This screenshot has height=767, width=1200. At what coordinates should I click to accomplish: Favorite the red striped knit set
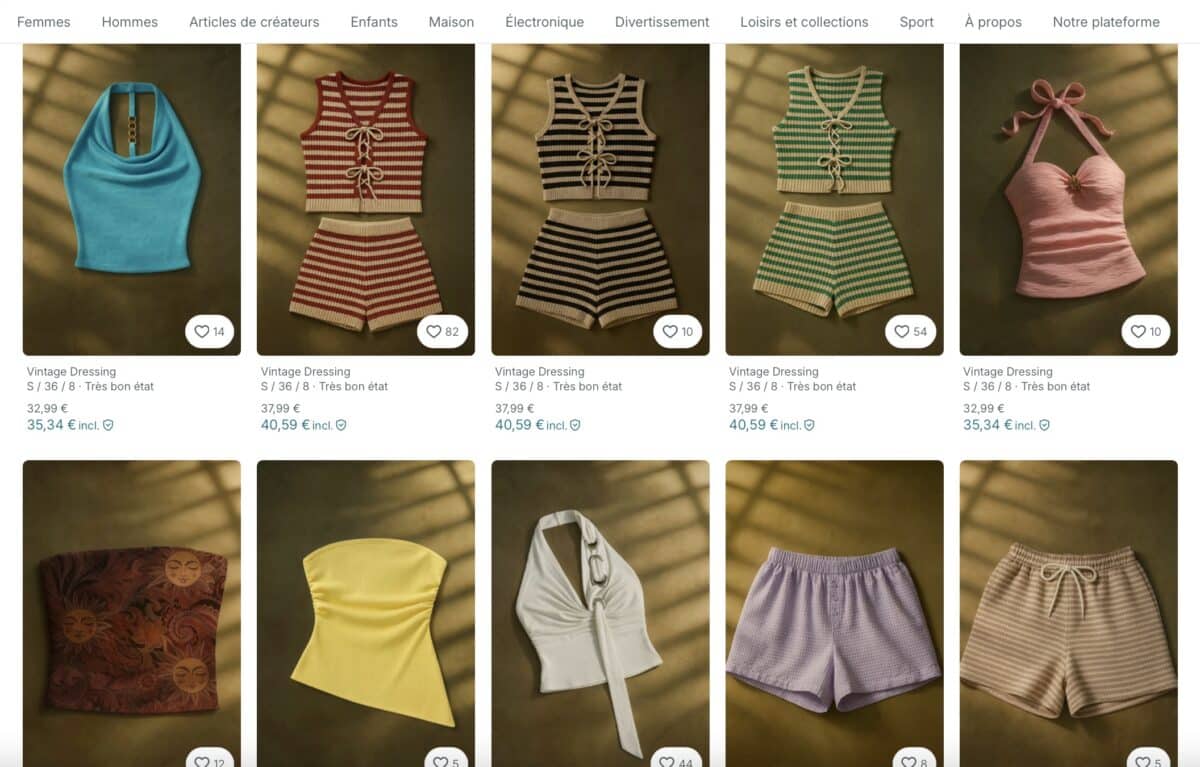pyautogui.click(x=443, y=332)
